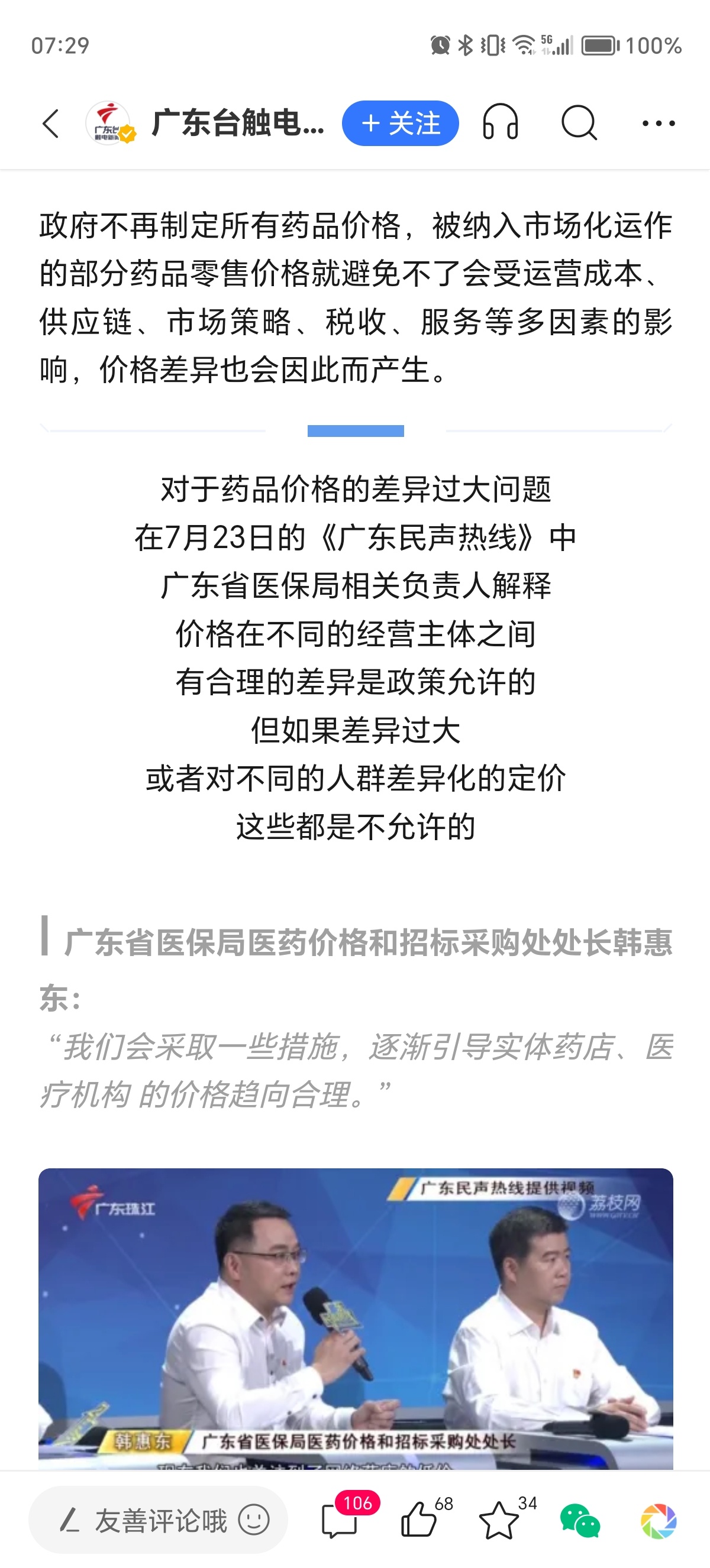Share the article to WeChat
710x1568 pixels.
tap(580, 1520)
